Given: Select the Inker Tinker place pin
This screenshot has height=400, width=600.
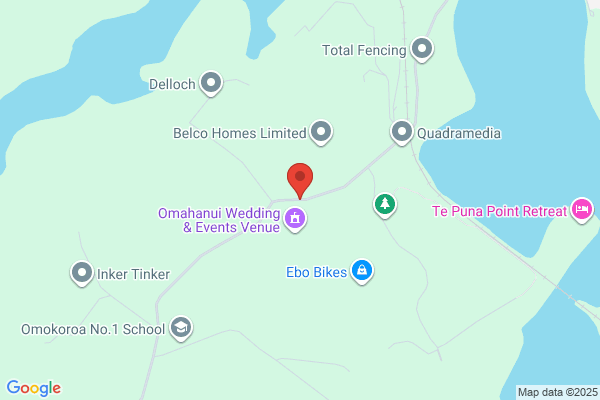Looking at the screenshot, I should pyautogui.click(x=82, y=272).
